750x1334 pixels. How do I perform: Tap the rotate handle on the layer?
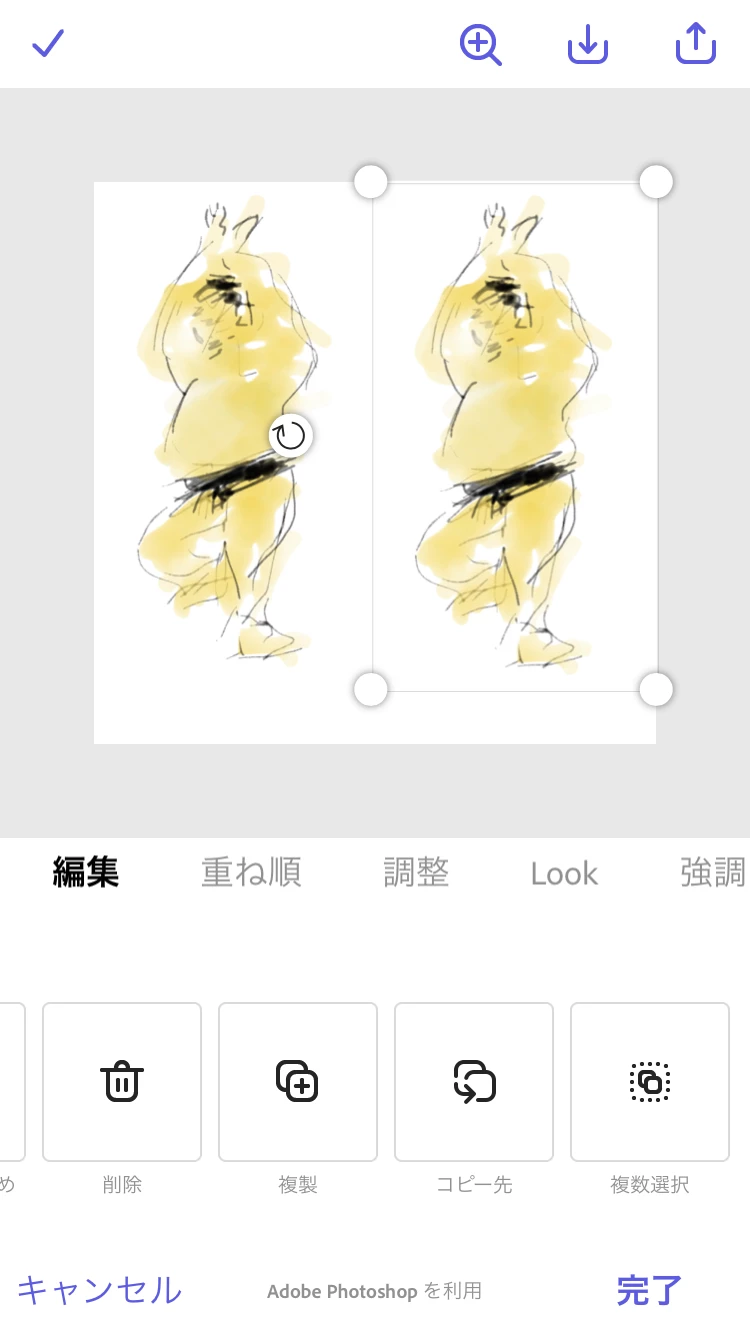click(x=290, y=436)
